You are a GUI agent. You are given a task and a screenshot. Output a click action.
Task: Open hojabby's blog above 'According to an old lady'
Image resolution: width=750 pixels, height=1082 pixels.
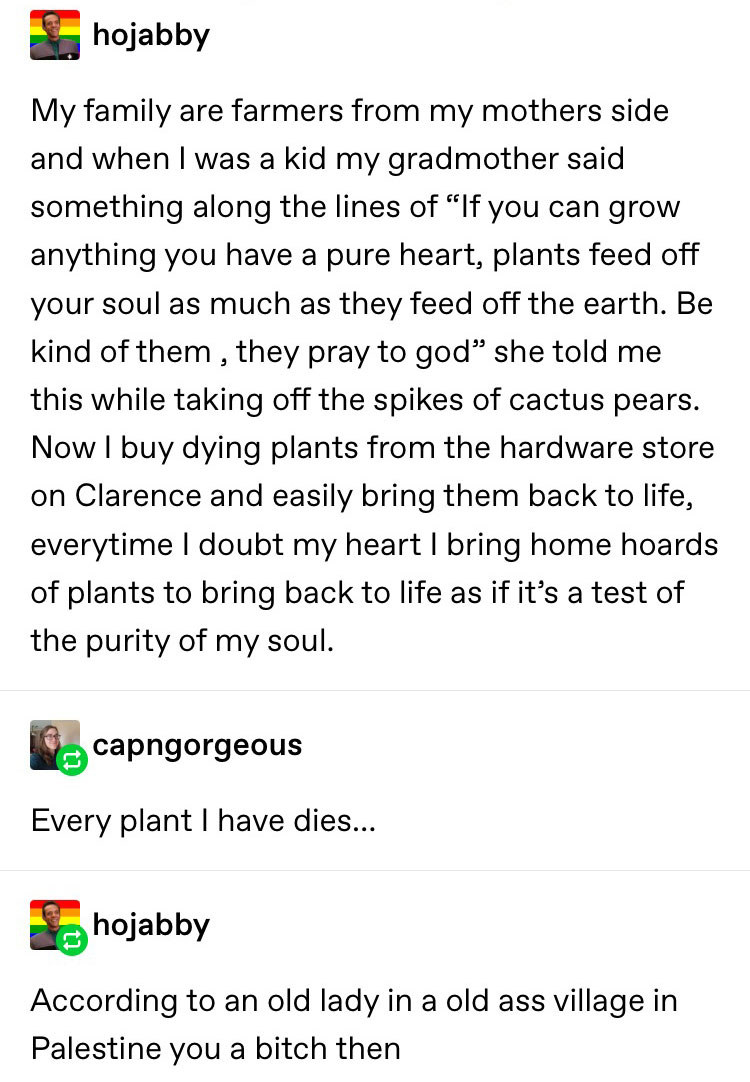coord(150,925)
